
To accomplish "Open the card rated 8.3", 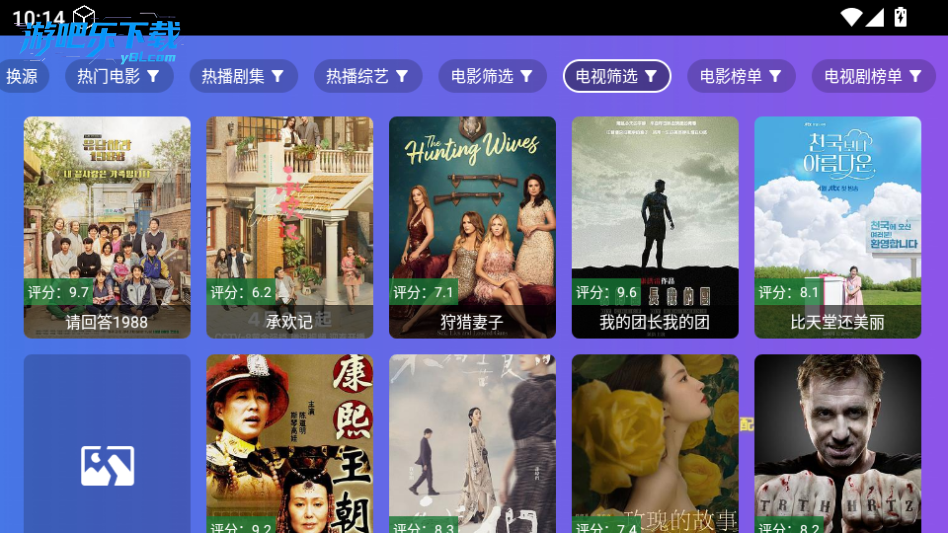I will click(472, 445).
